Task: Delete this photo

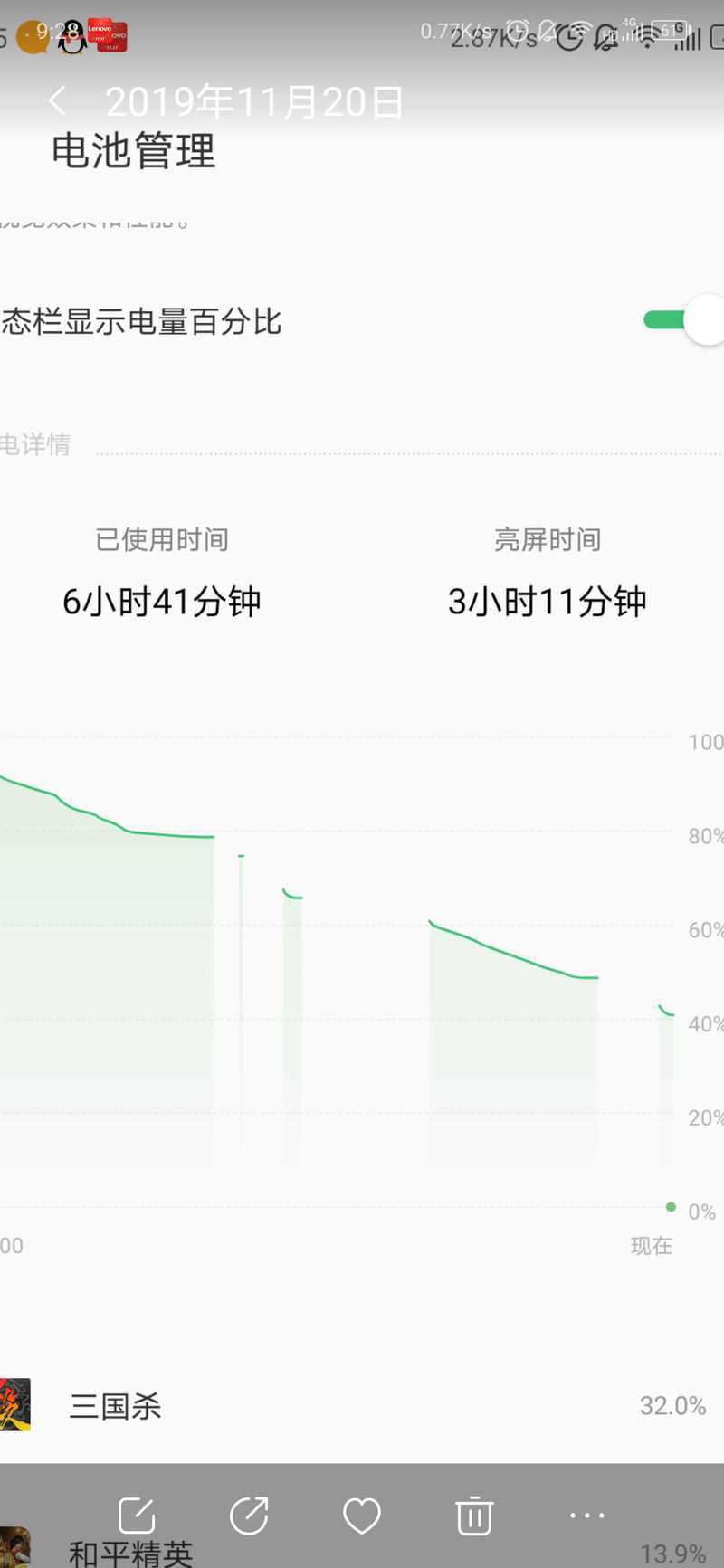Action: point(474,1516)
